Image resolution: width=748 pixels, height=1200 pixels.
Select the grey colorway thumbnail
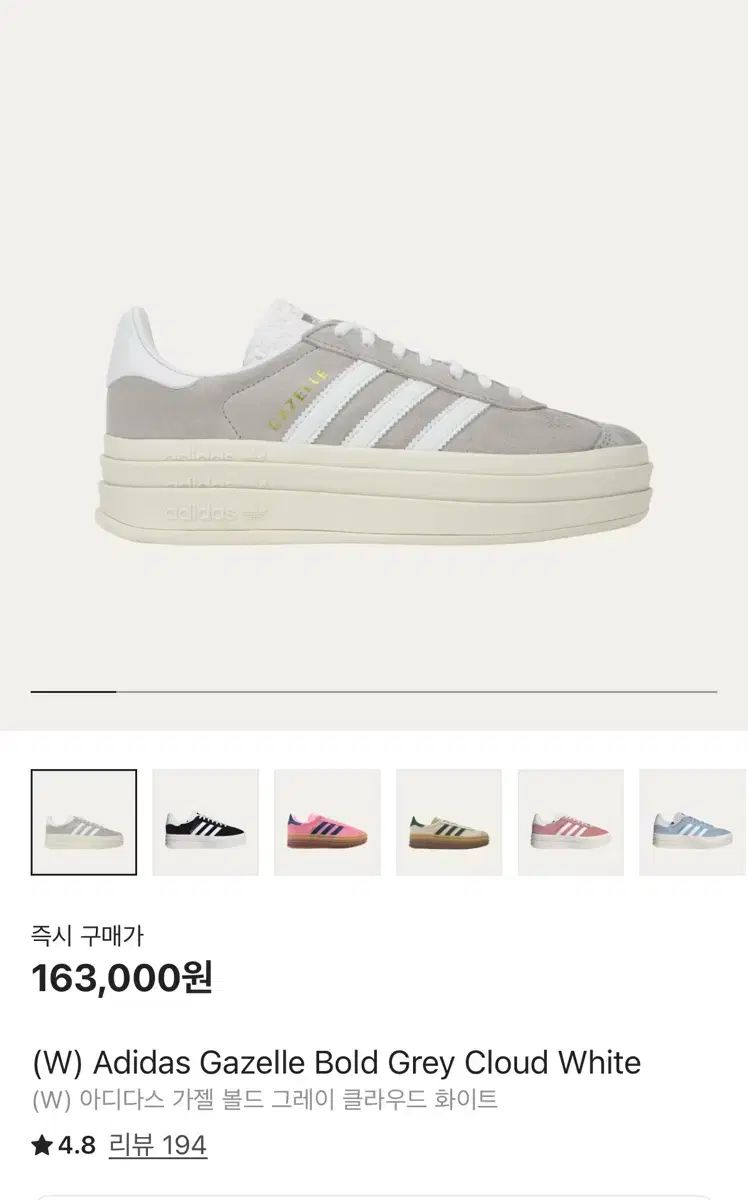click(x=84, y=822)
